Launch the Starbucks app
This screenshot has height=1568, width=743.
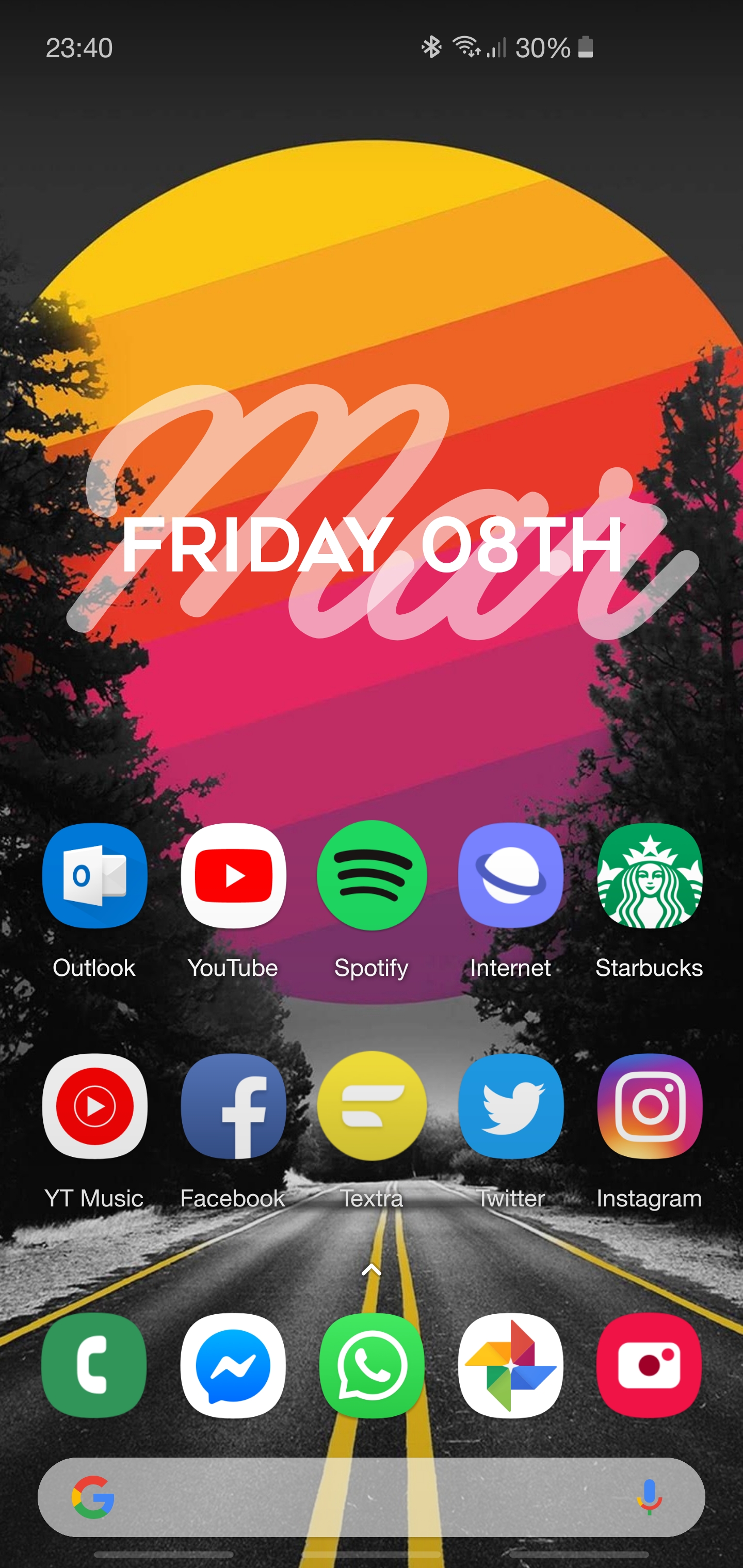coord(649,875)
